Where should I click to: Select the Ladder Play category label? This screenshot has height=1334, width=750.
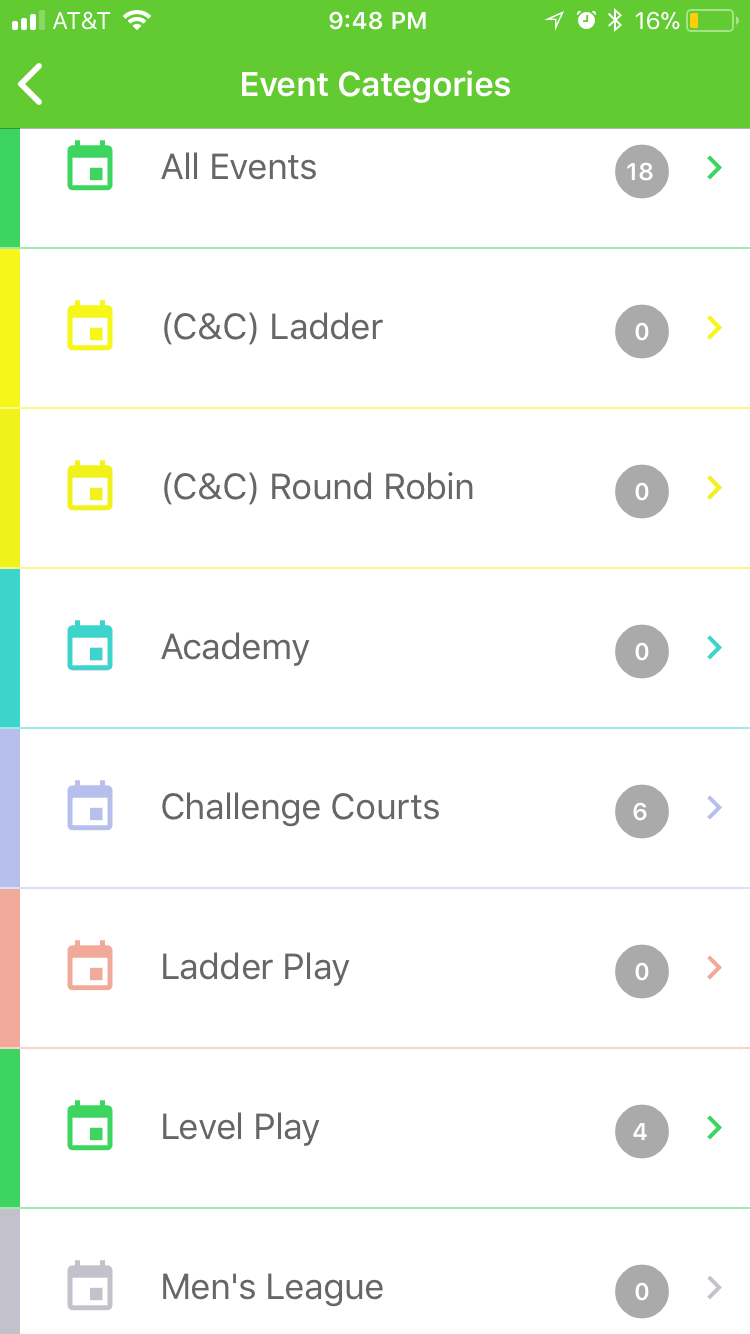pos(254,967)
